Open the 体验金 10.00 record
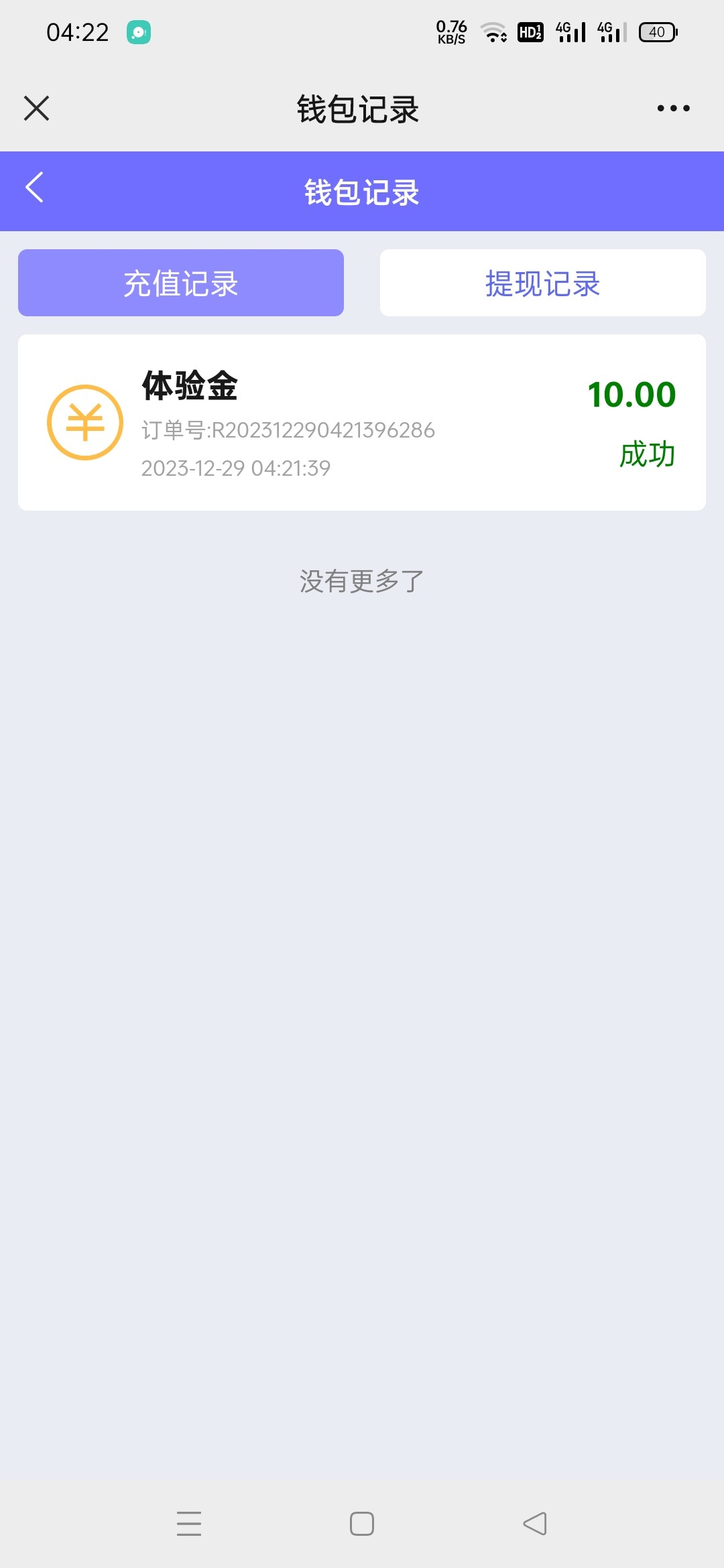Image resolution: width=724 pixels, height=1568 pixels. click(x=362, y=422)
